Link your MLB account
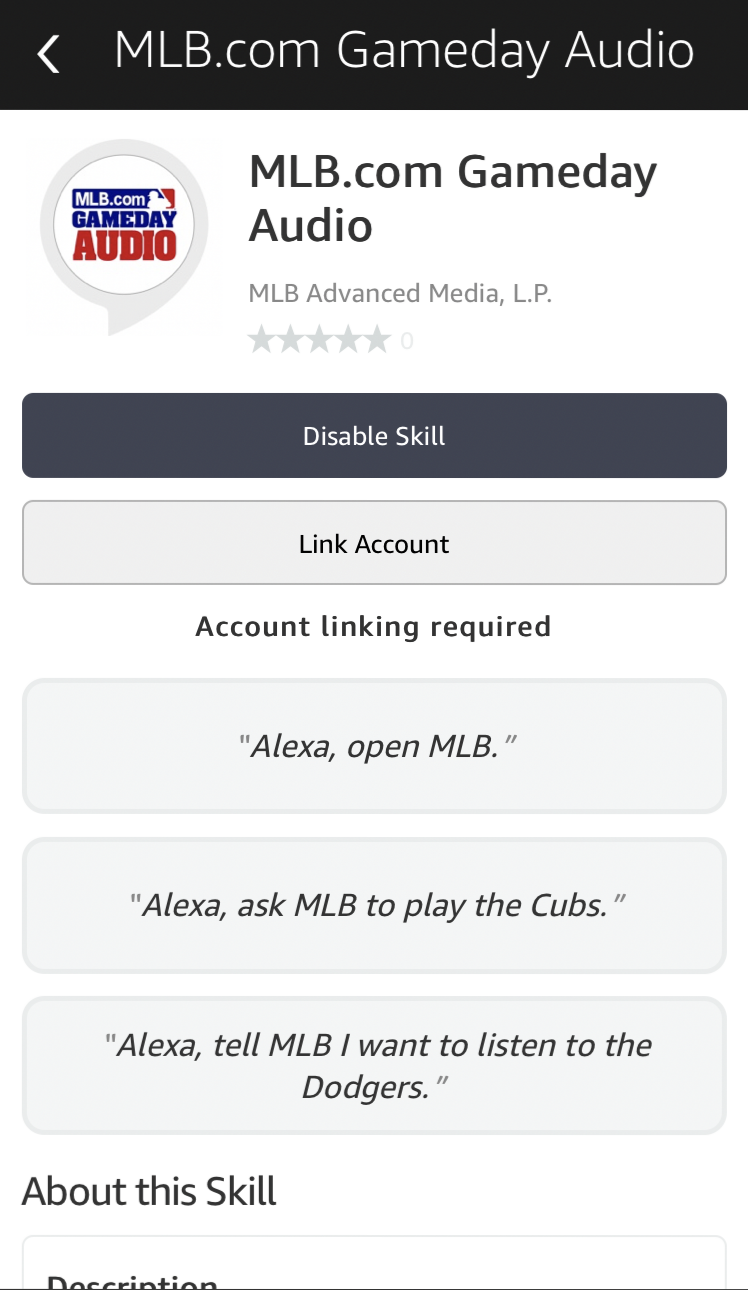748x1290 pixels. pos(374,543)
